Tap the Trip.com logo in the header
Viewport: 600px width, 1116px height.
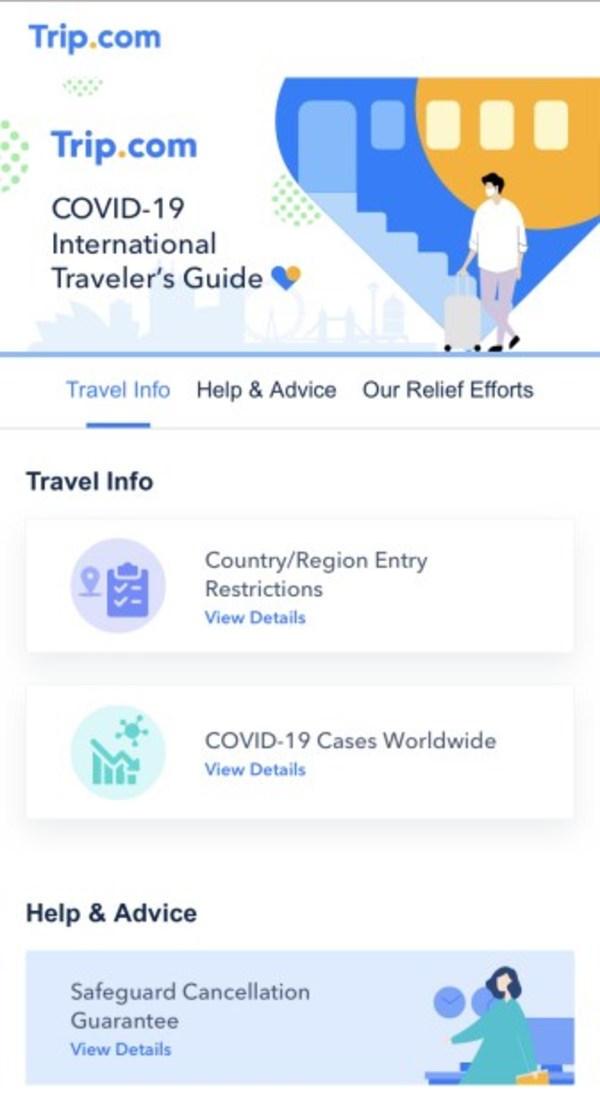(95, 37)
